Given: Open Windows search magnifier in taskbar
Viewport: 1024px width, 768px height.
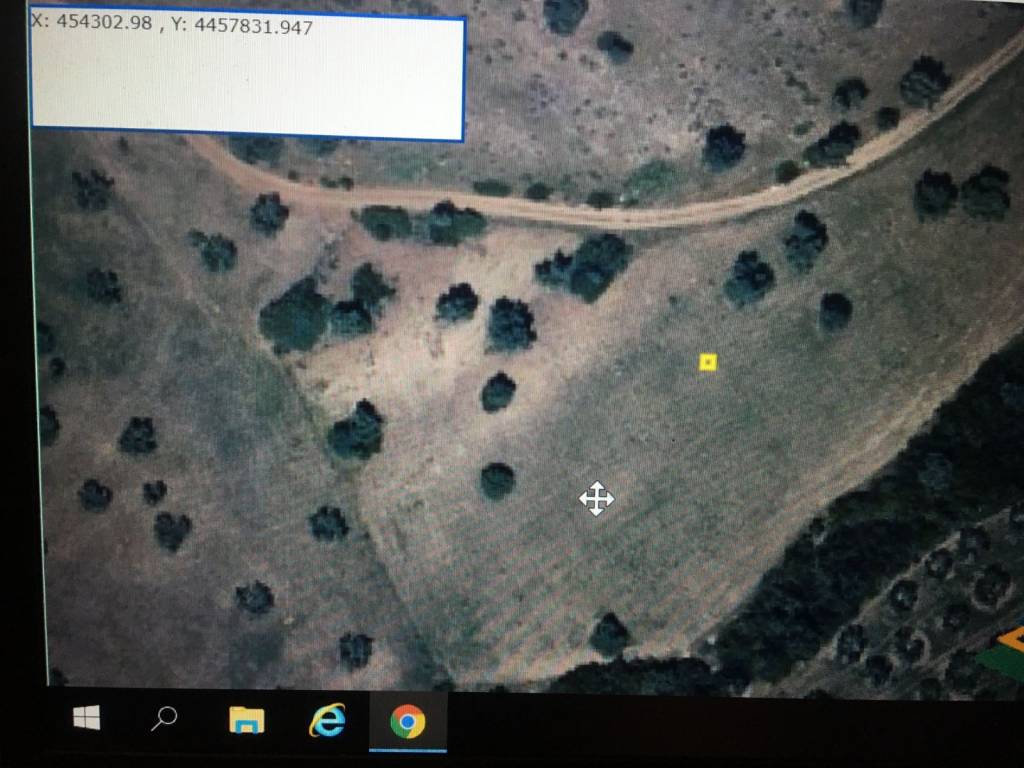Looking at the screenshot, I should coord(165,718).
